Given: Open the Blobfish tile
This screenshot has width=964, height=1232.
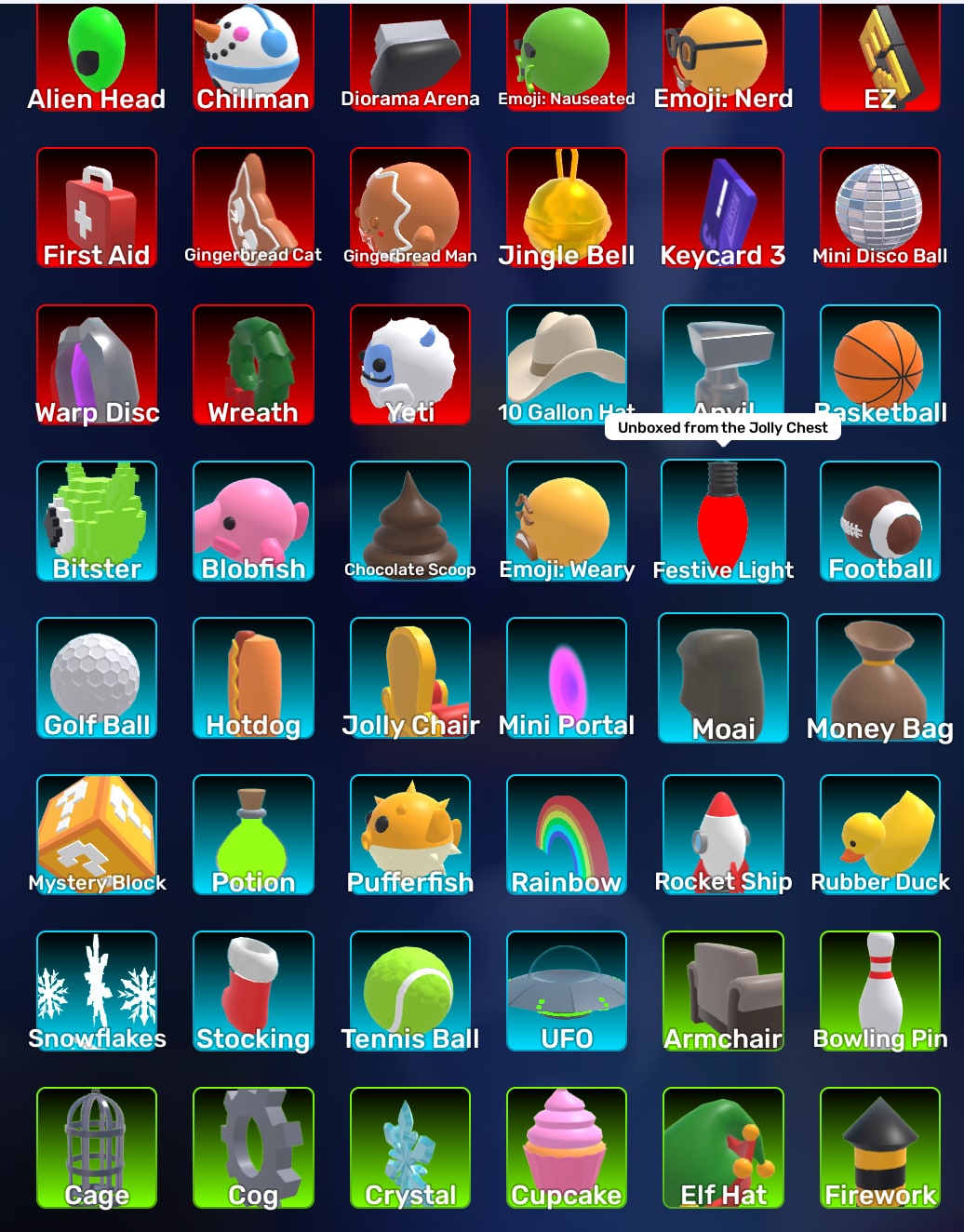Looking at the screenshot, I should pyautogui.click(x=253, y=521).
